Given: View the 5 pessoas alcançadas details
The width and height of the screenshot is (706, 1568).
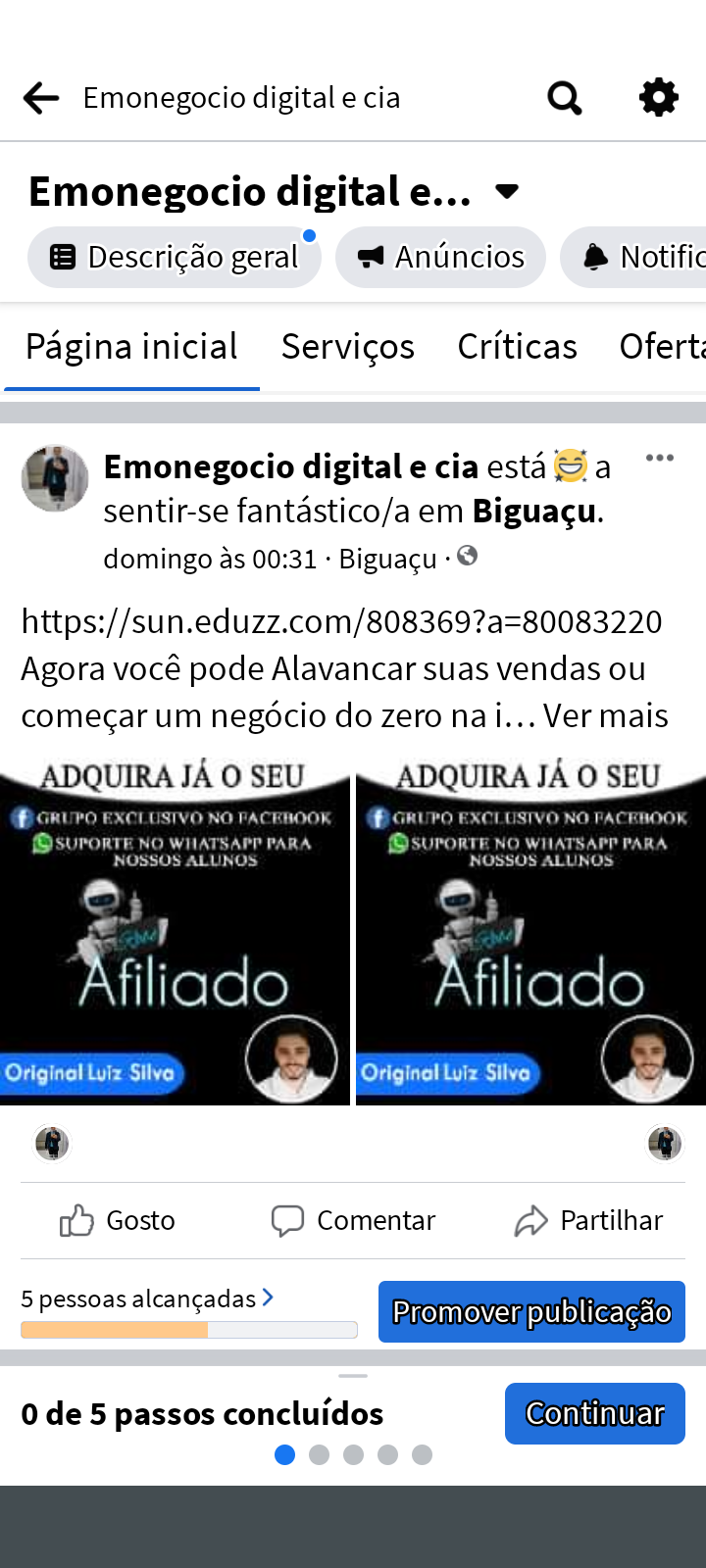Looking at the screenshot, I should point(147,1299).
